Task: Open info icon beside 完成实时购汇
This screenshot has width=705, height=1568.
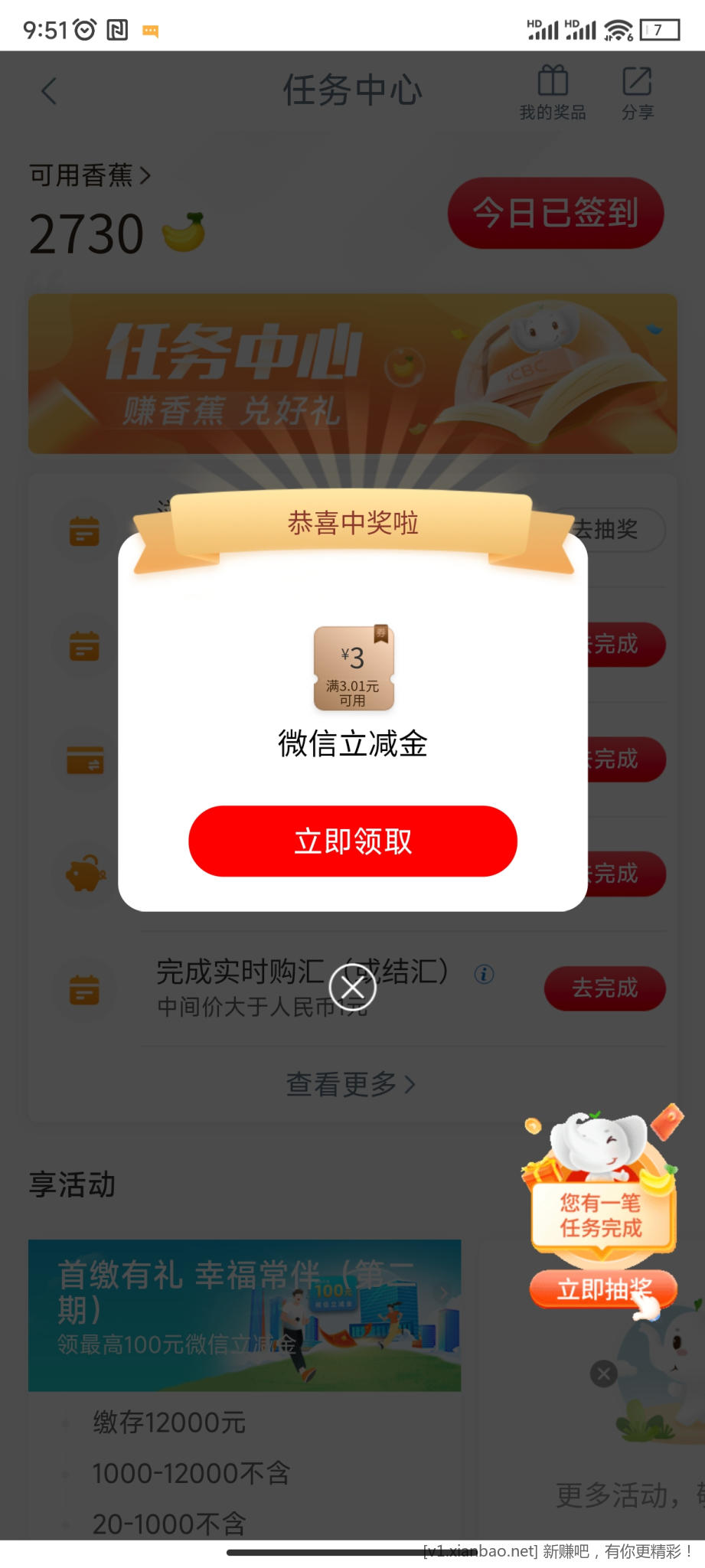Action: click(x=484, y=974)
